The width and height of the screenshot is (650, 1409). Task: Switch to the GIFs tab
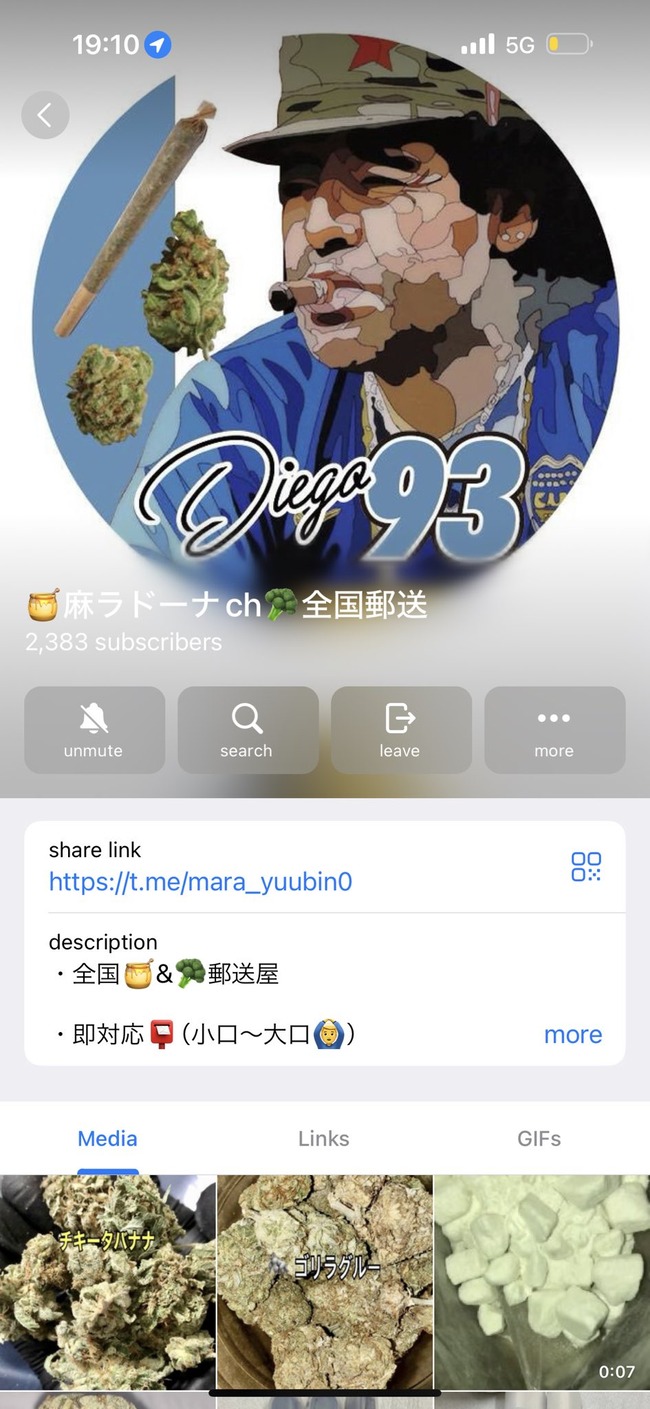(x=539, y=1138)
